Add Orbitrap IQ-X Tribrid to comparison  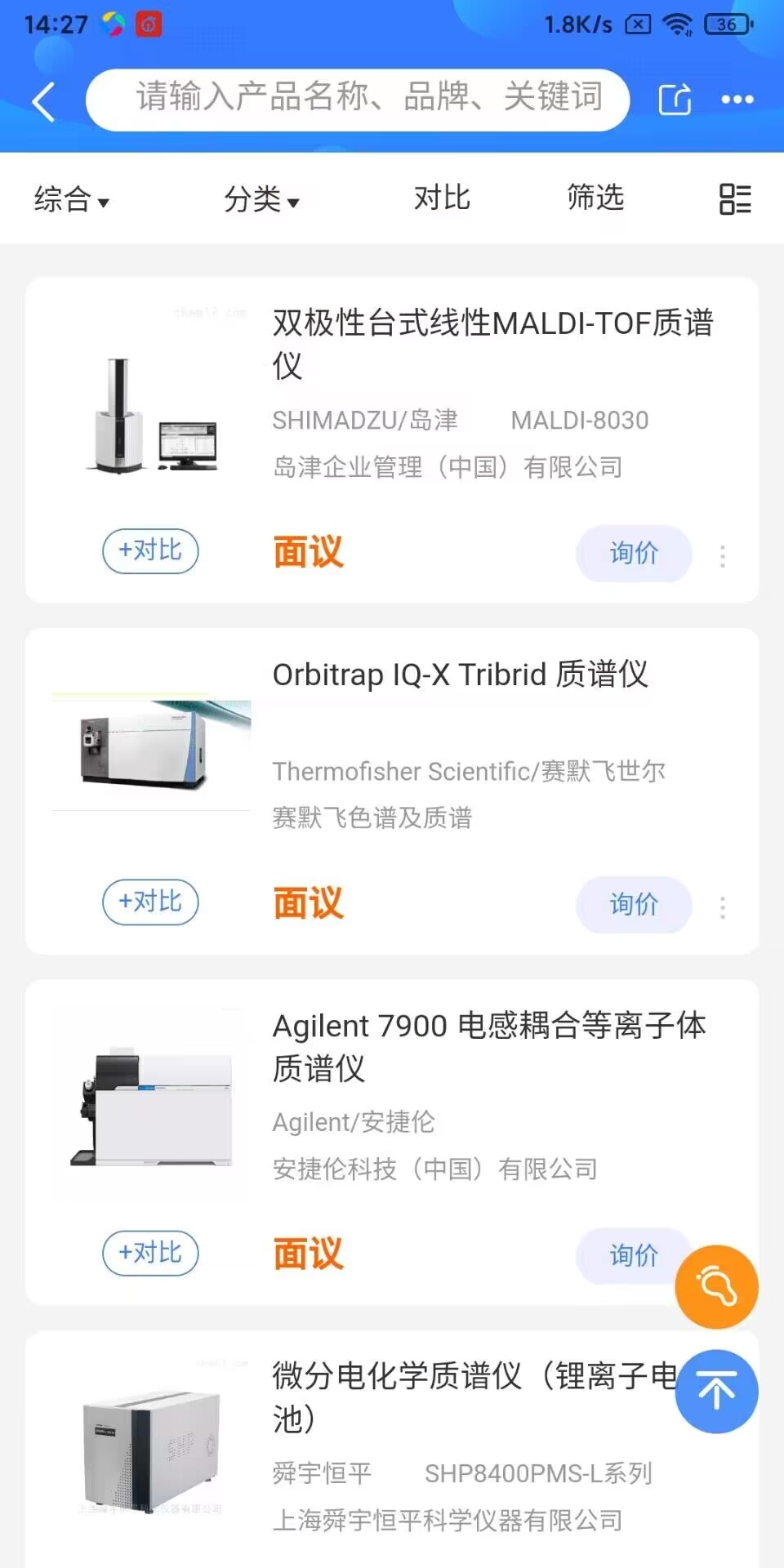coord(150,902)
